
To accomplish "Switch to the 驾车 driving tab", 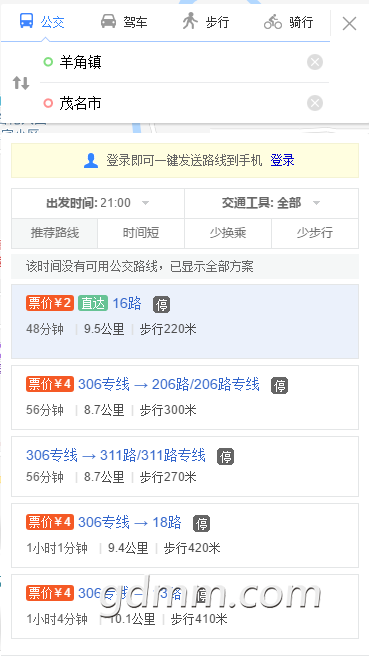I will (124, 22).
